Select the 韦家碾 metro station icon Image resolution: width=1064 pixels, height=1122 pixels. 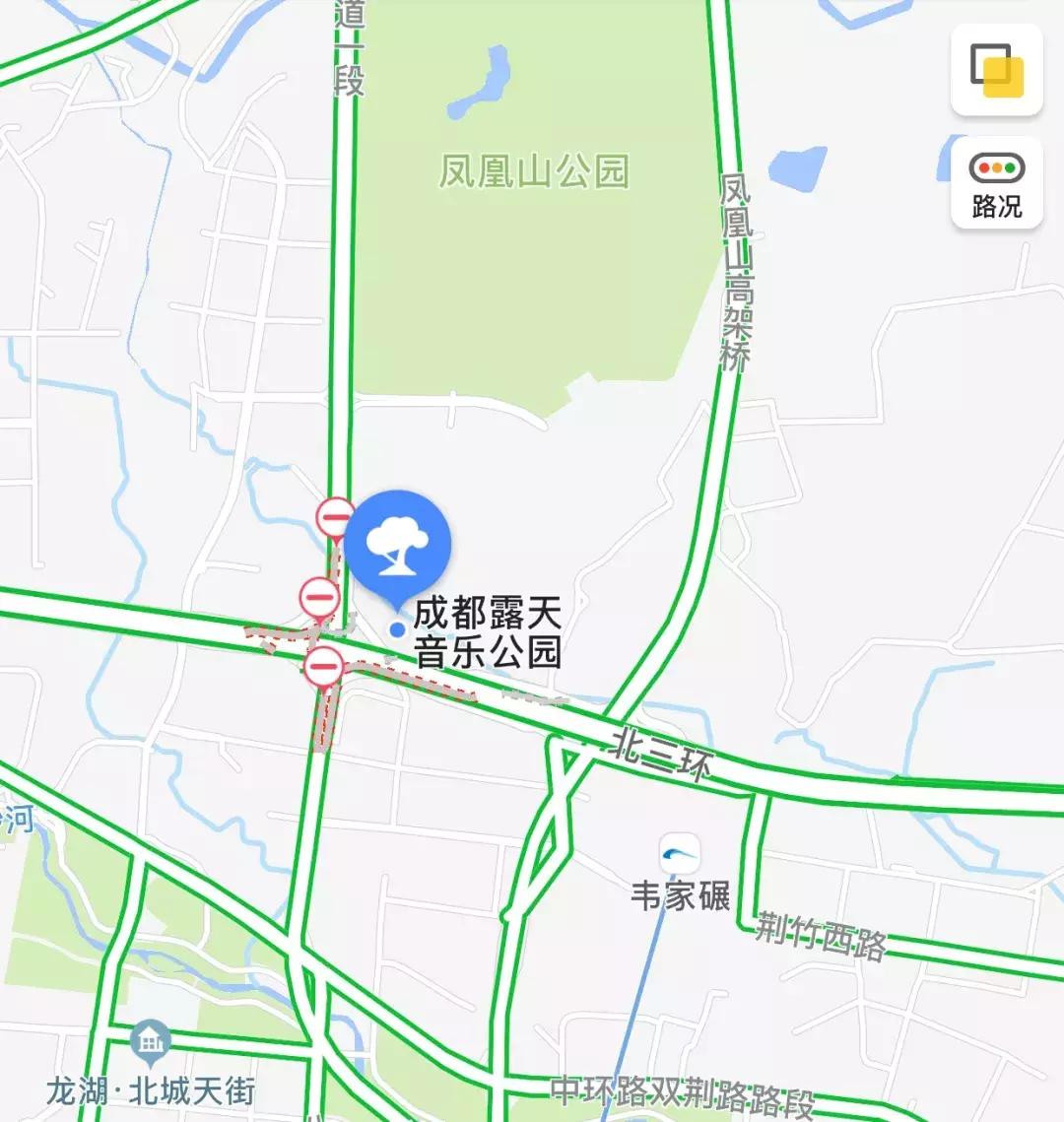tap(678, 849)
